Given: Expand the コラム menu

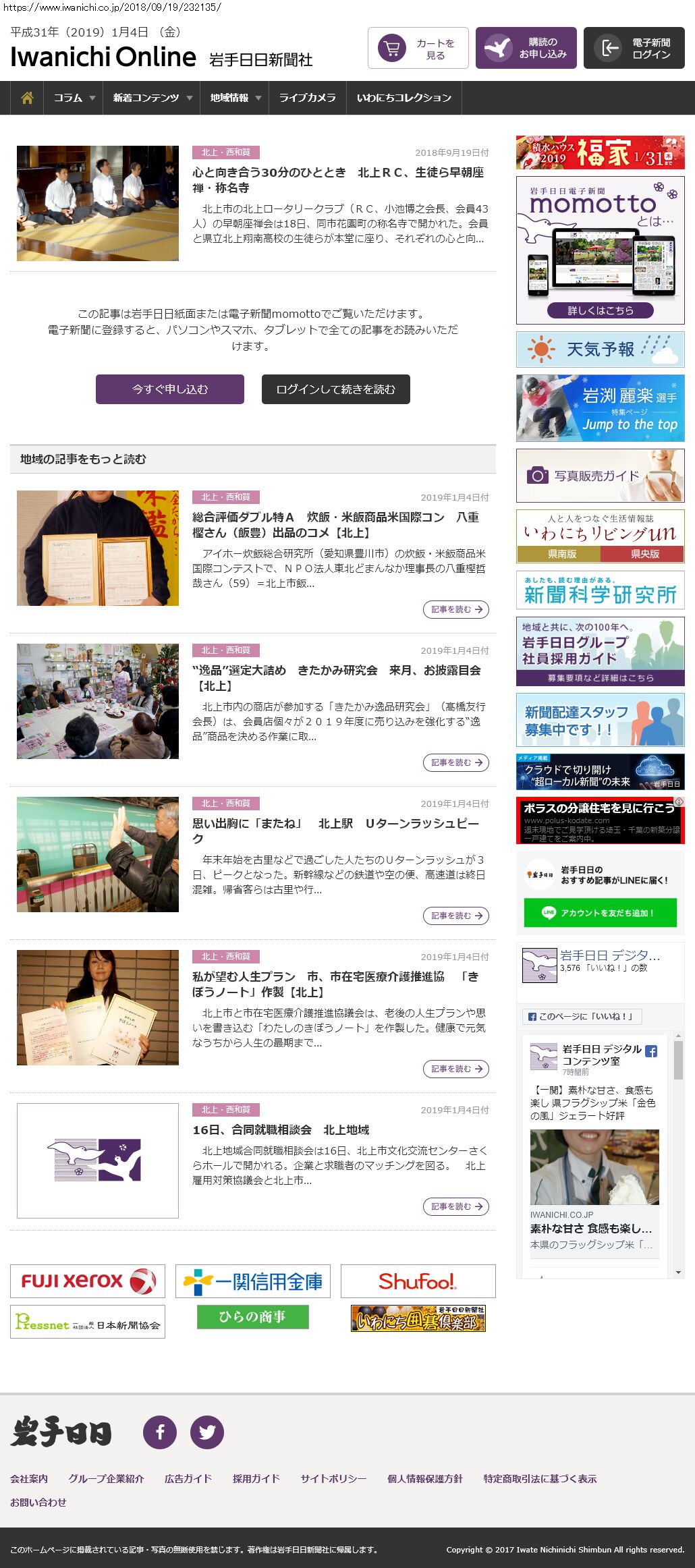Looking at the screenshot, I should [74, 98].
